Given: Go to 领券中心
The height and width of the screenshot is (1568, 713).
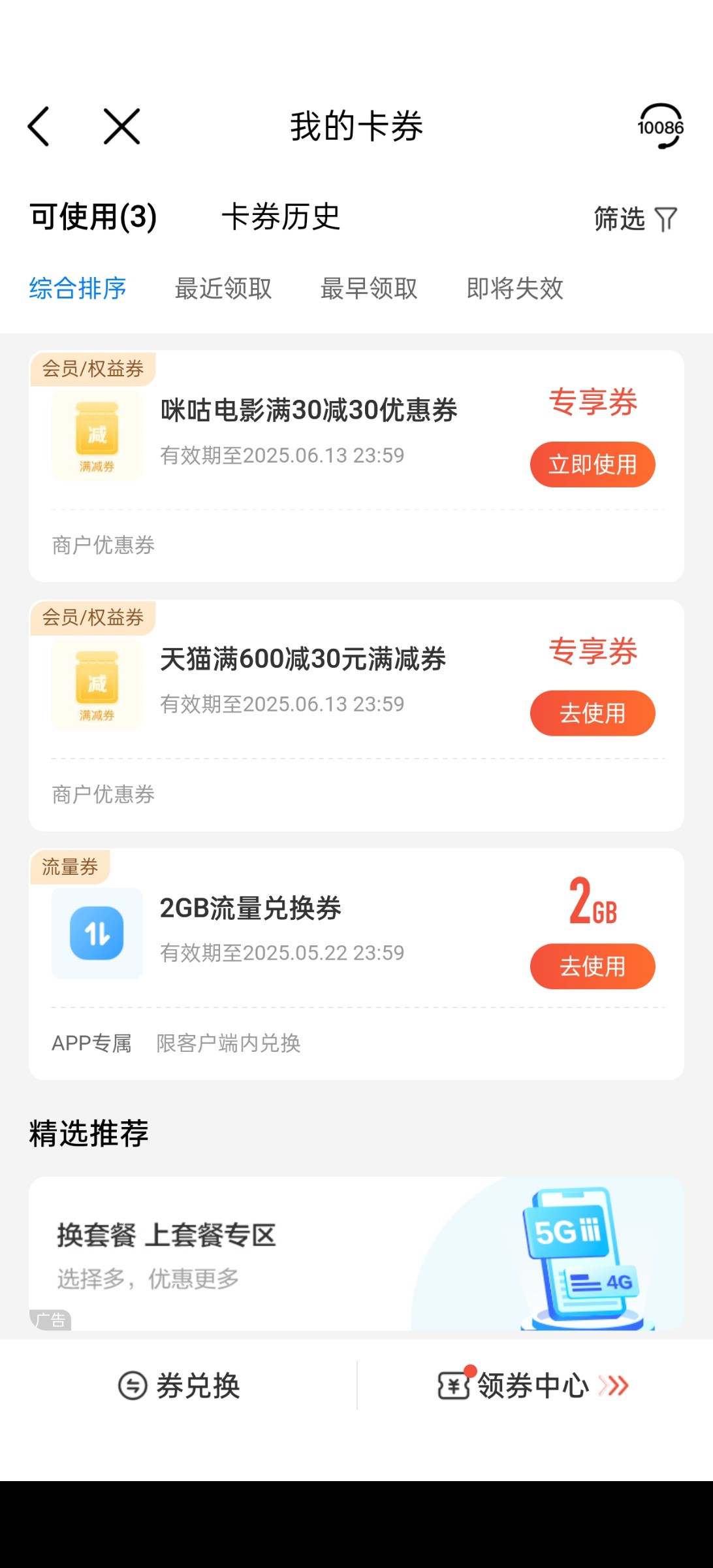Looking at the screenshot, I should 533,1386.
